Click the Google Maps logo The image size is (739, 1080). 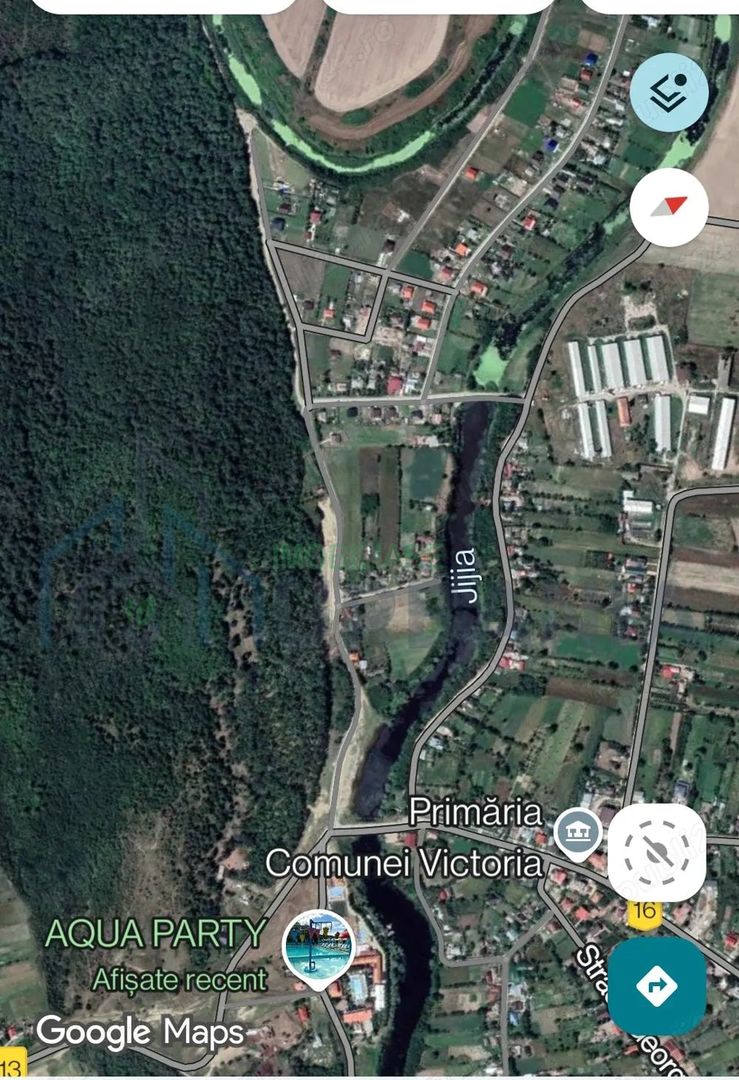click(140, 1031)
